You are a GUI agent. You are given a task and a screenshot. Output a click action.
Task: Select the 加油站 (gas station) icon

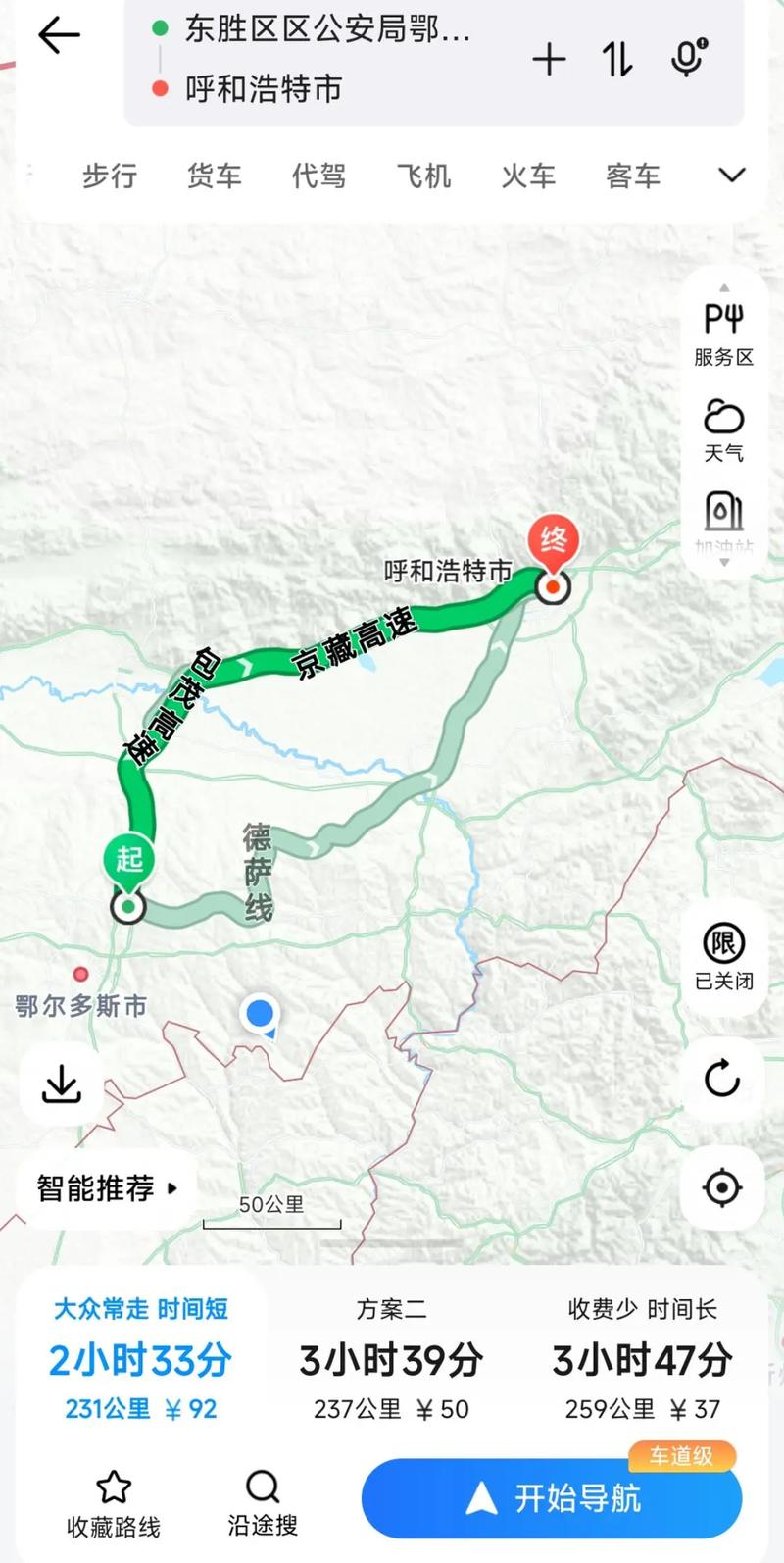coord(723,515)
